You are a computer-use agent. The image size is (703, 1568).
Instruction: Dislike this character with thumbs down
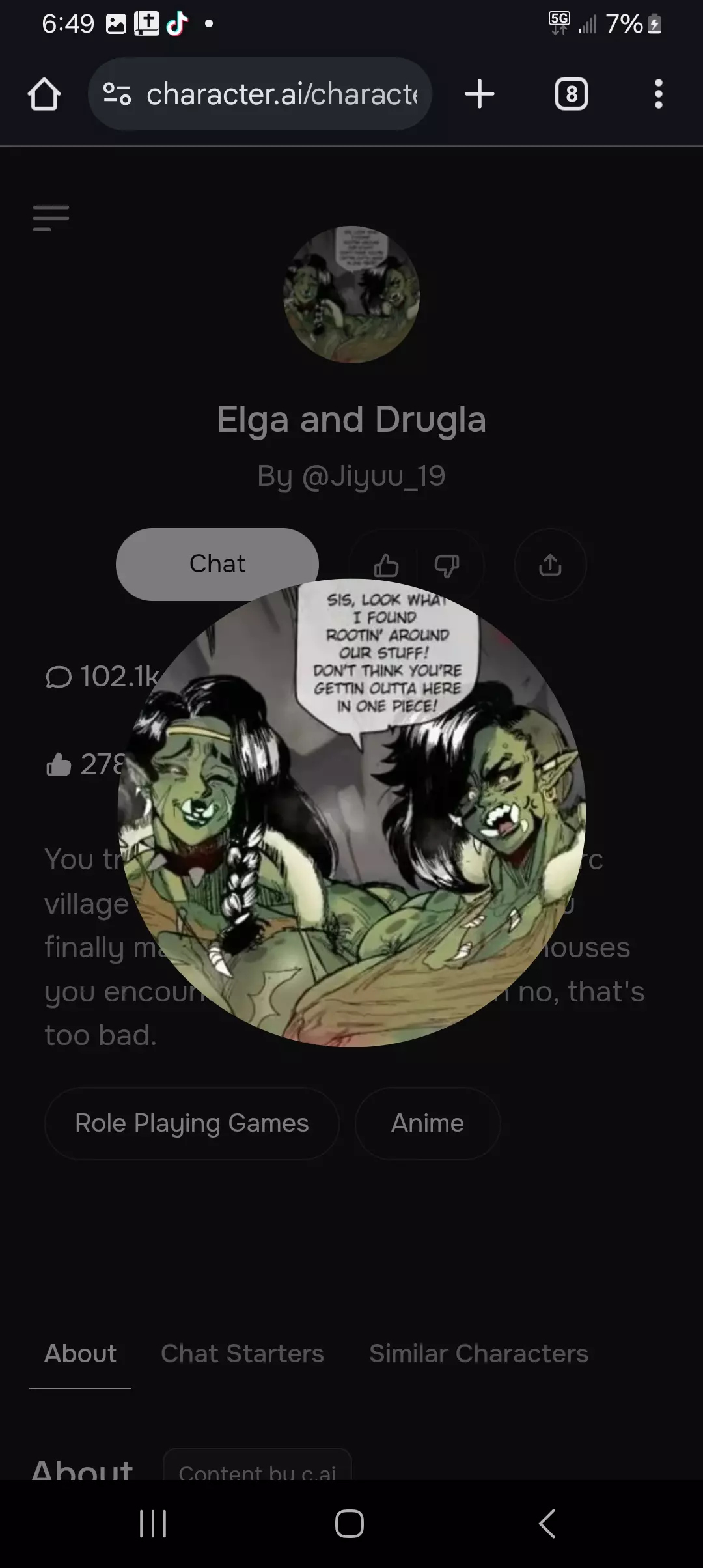coord(447,565)
